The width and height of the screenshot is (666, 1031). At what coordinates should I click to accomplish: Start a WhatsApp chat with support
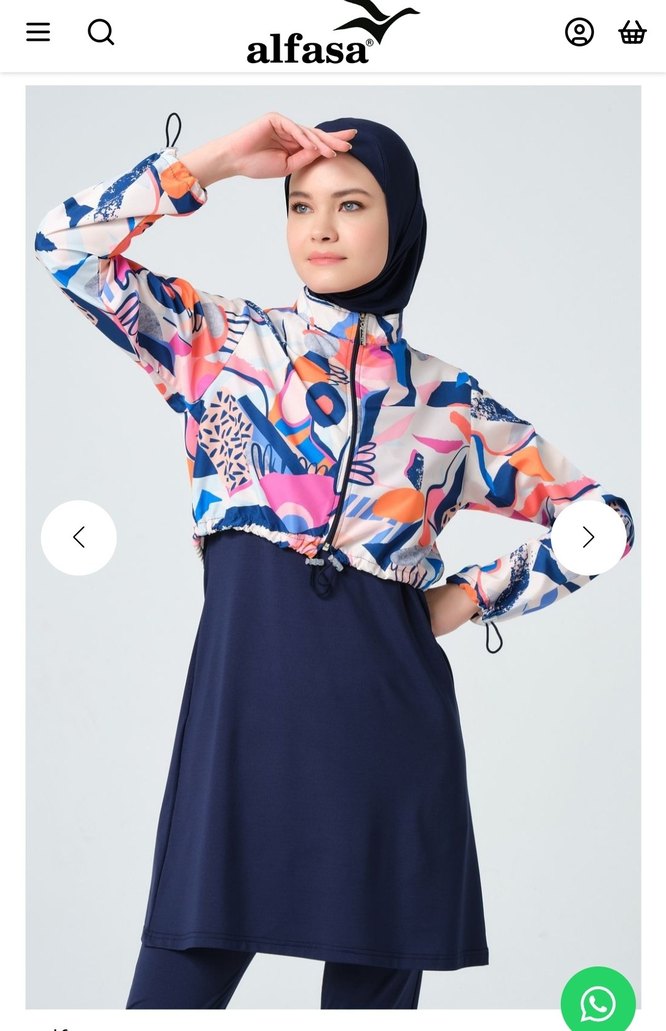(x=598, y=1002)
